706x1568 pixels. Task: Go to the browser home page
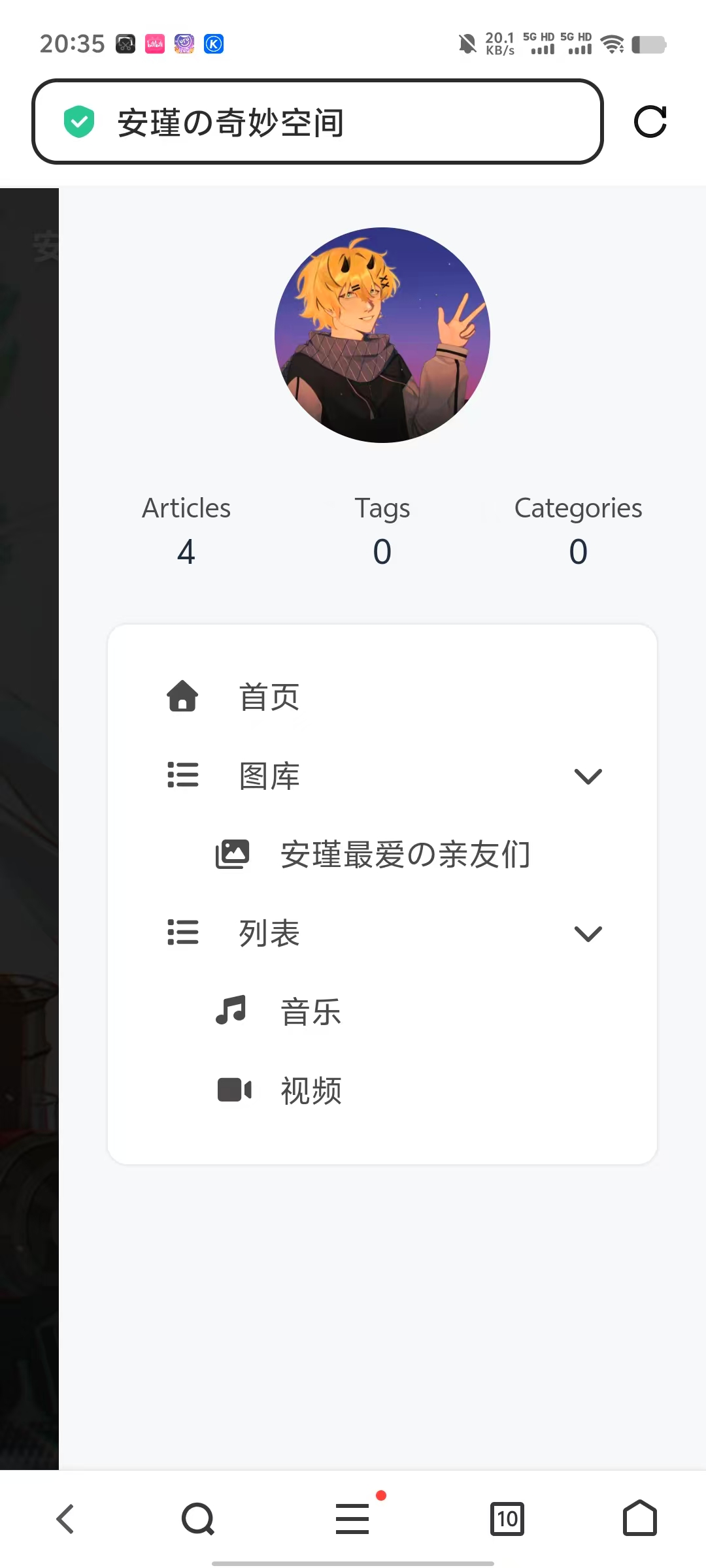[x=640, y=1518]
